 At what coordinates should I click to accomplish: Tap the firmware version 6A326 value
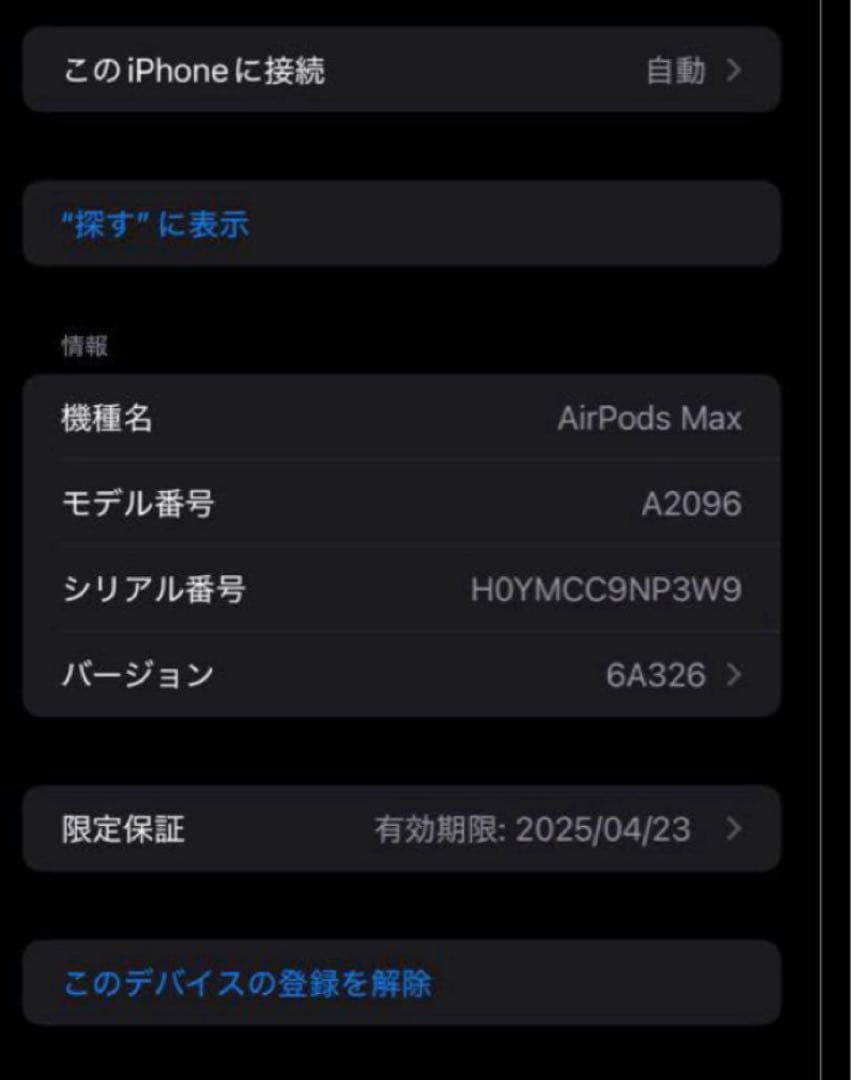click(657, 676)
